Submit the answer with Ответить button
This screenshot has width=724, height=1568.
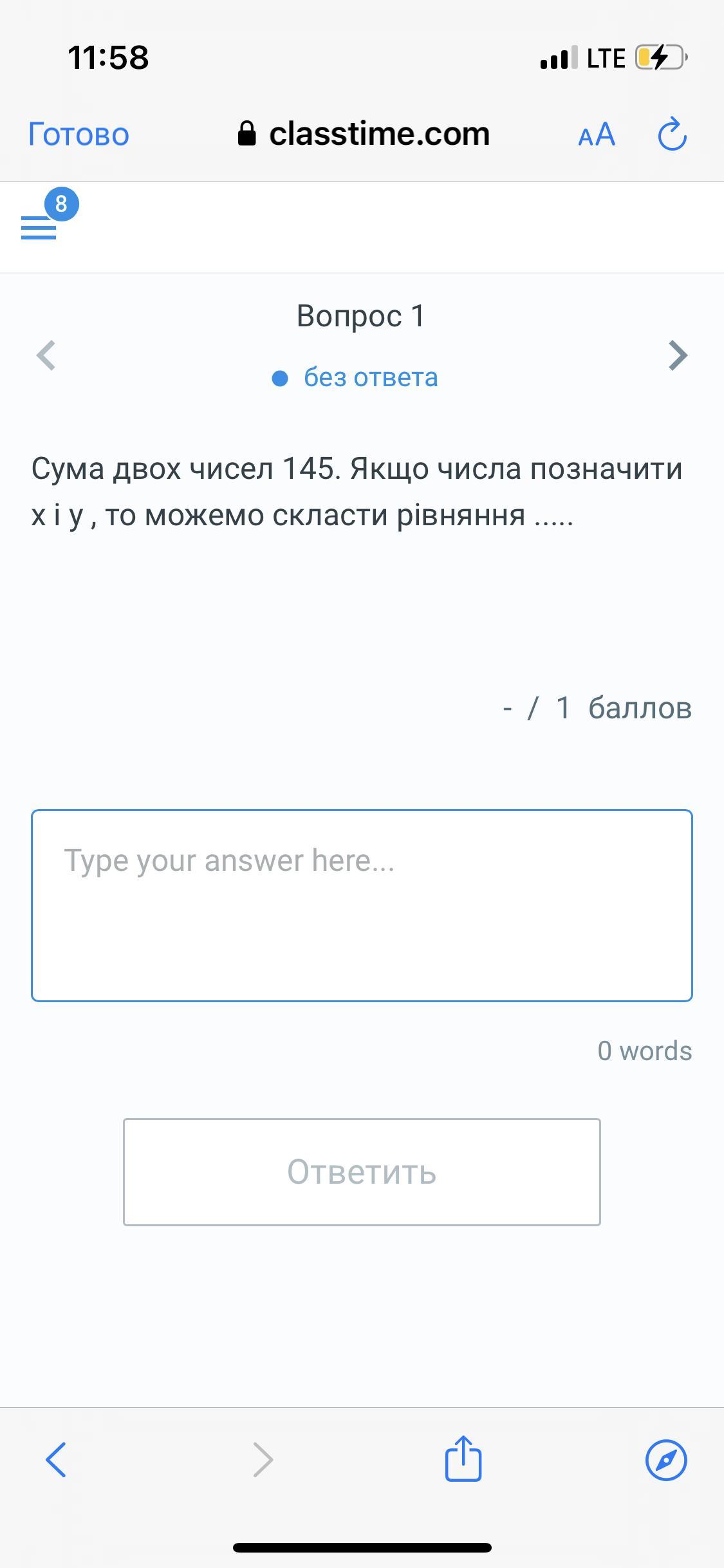click(362, 1171)
